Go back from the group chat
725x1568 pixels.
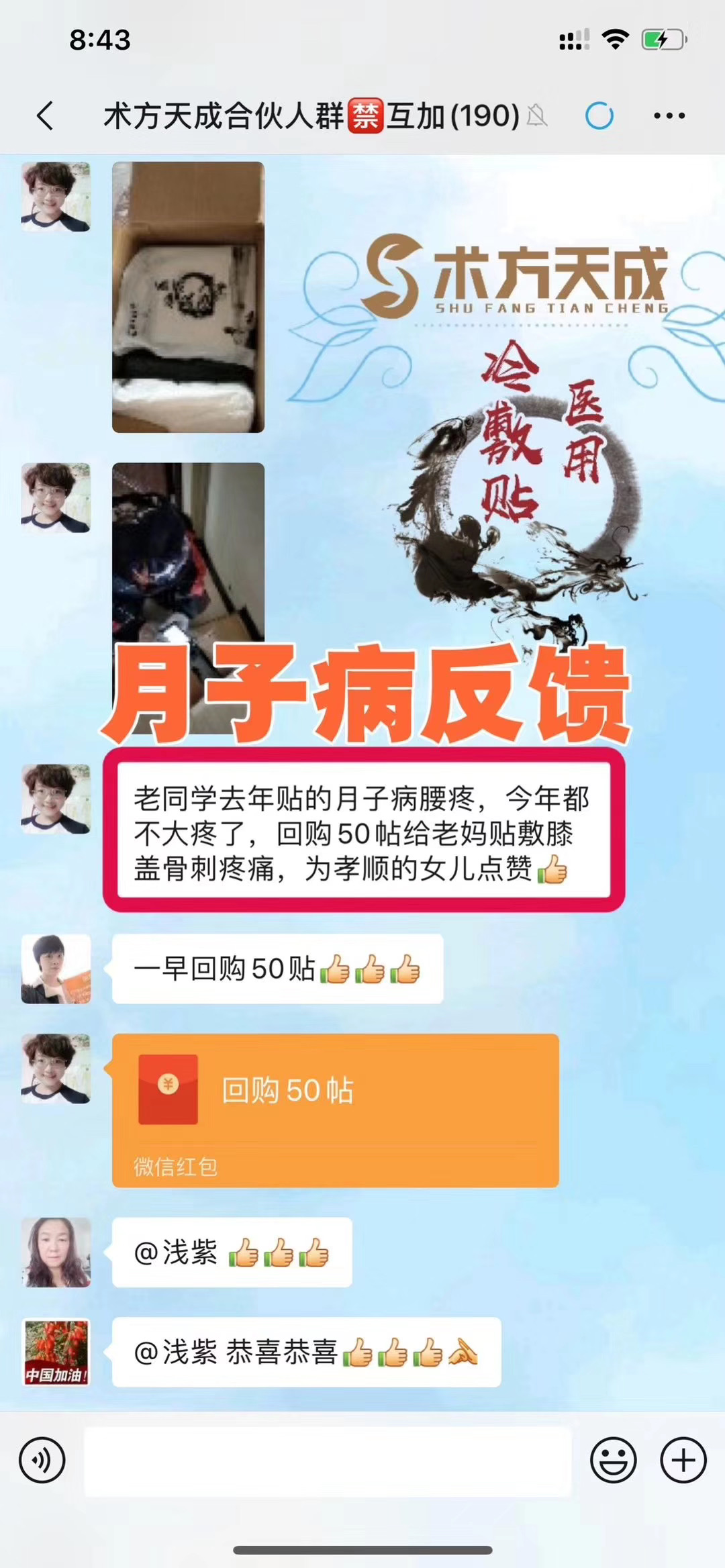(x=45, y=115)
